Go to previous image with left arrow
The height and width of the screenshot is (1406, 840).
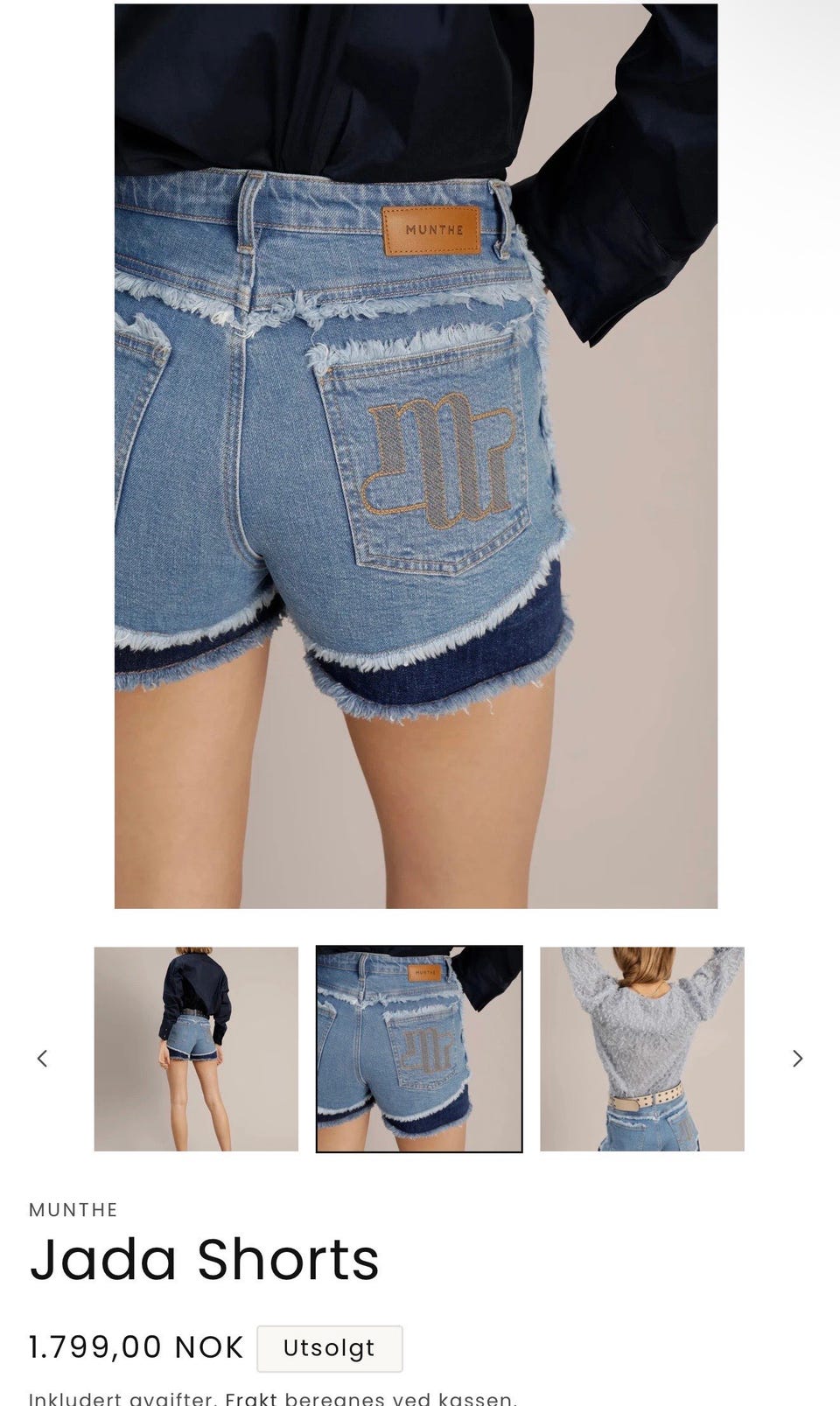coord(42,1059)
